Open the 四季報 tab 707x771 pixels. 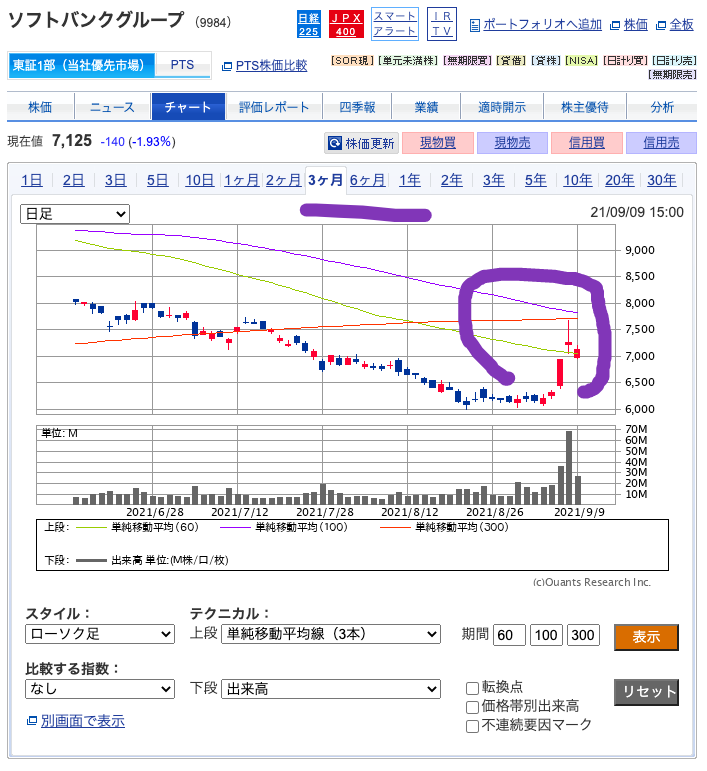click(x=357, y=107)
